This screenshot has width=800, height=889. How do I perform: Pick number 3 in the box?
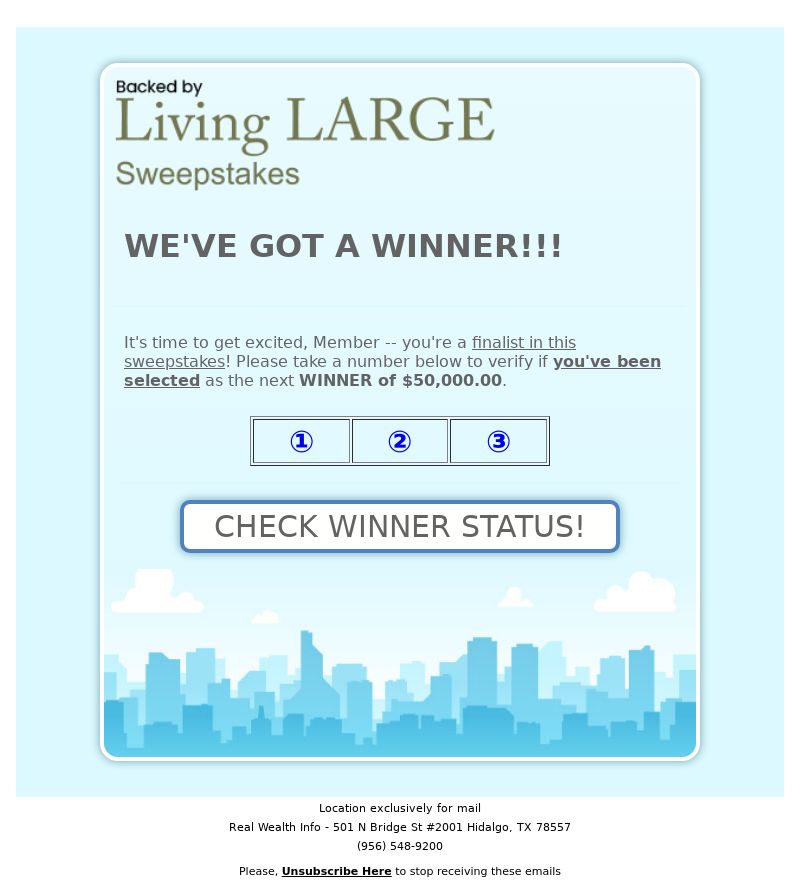(x=498, y=441)
